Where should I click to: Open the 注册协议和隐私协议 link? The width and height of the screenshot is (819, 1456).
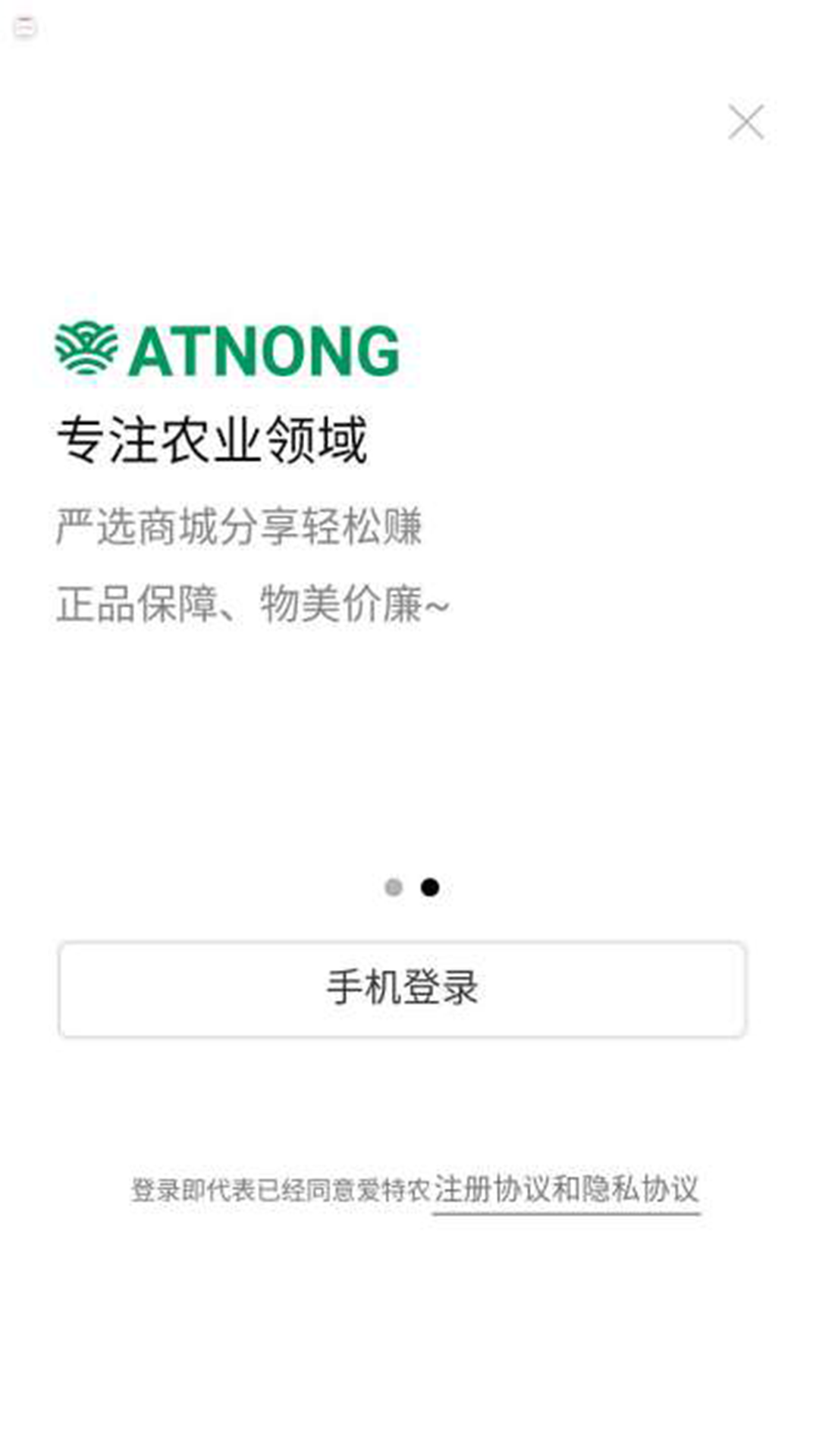pyautogui.click(x=566, y=1189)
